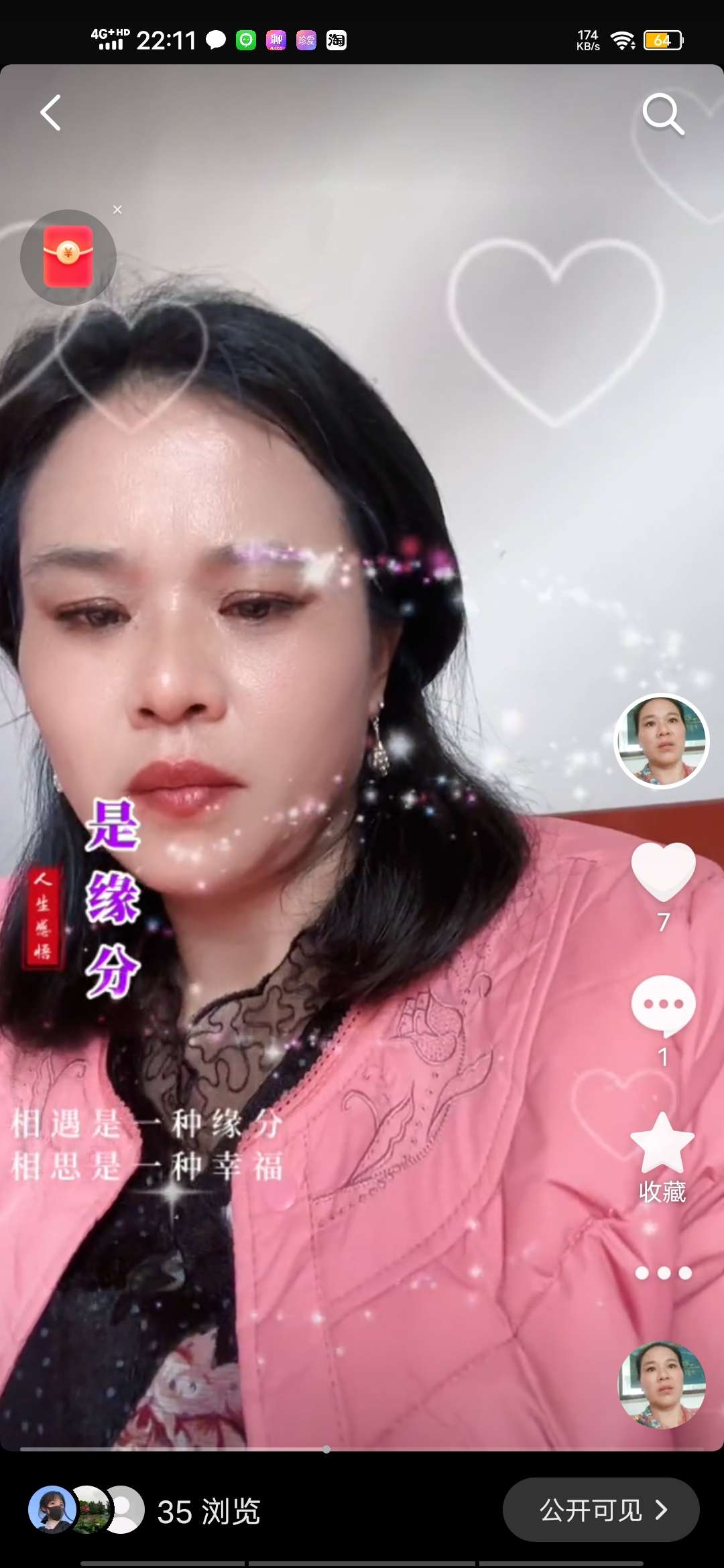
Task: Open the comments bubble
Action: (x=663, y=1005)
